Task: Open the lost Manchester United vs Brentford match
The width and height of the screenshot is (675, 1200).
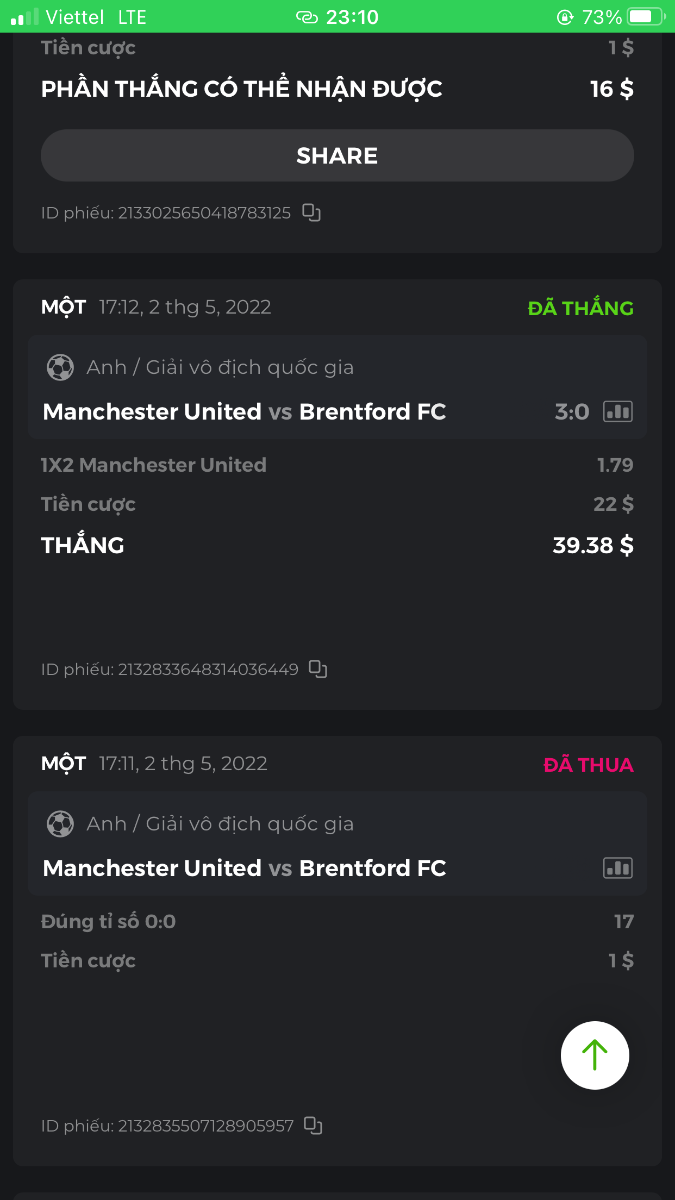Action: tap(244, 868)
